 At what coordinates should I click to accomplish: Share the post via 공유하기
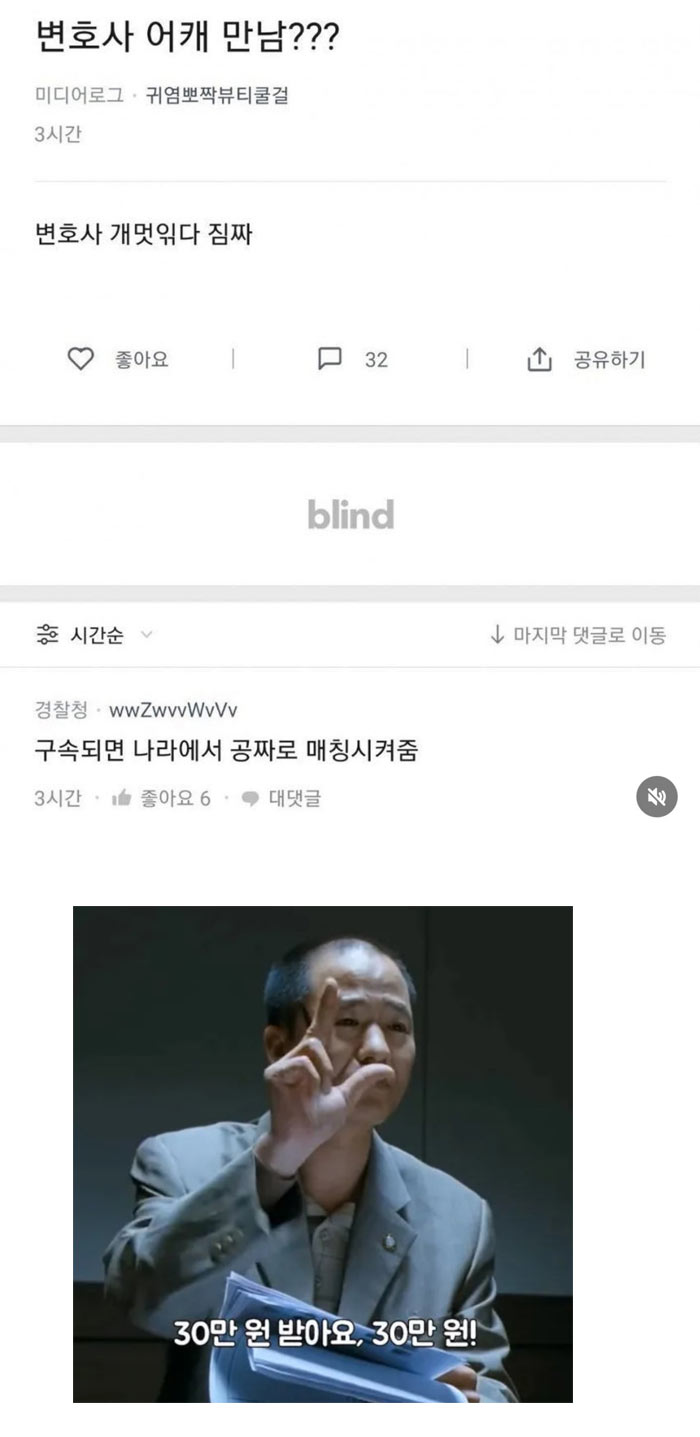tap(586, 359)
